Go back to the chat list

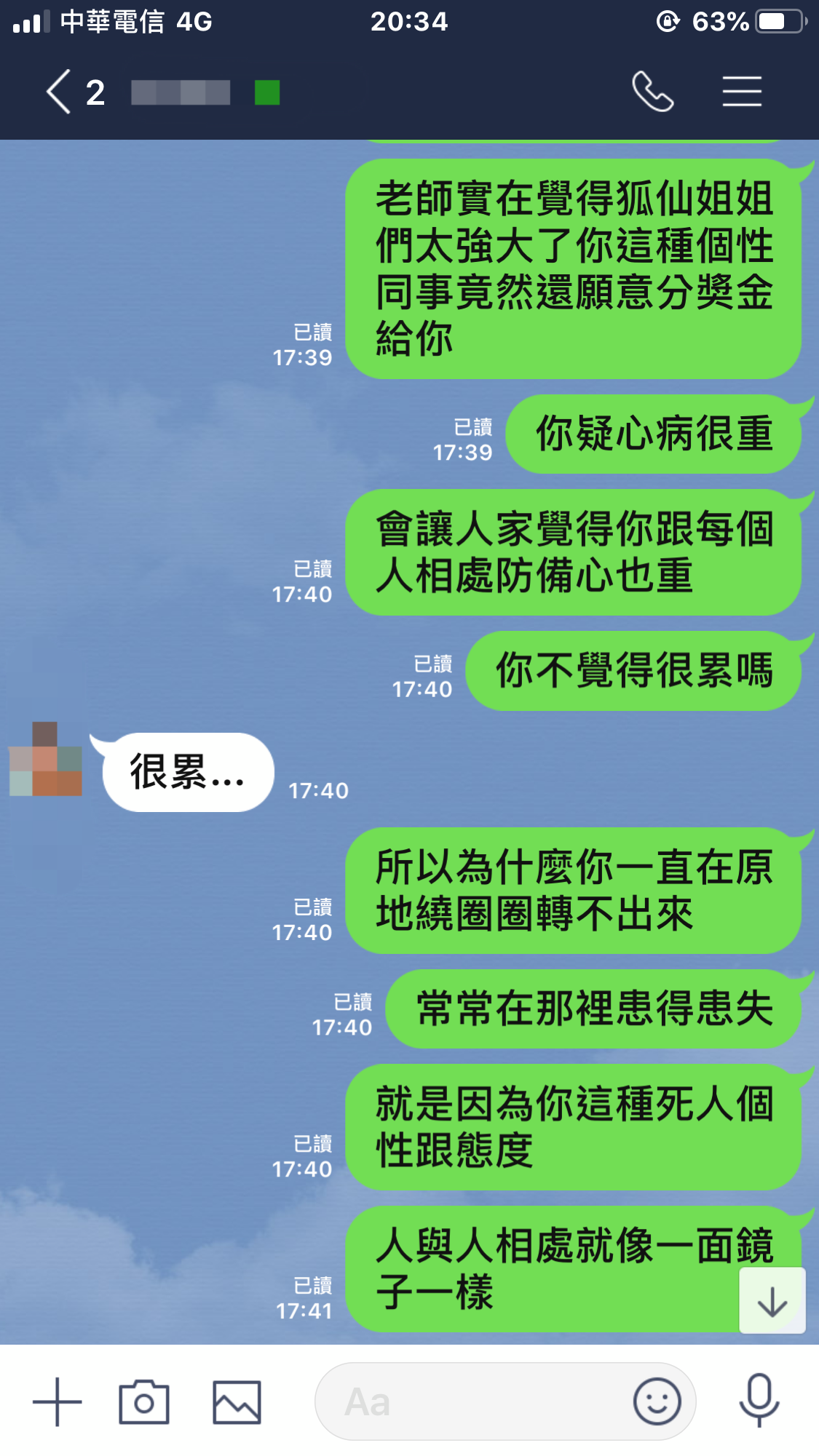pyautogui.click(x=60, y=92)
